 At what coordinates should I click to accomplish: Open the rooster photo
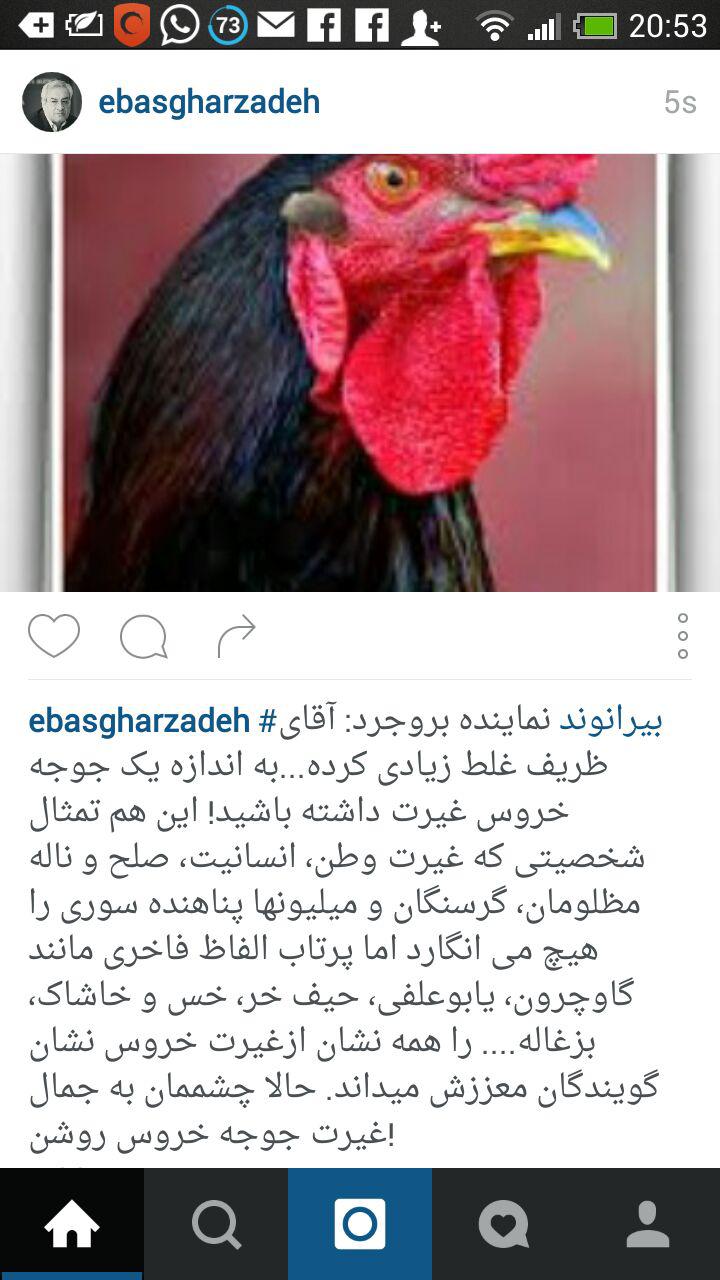click(360, 372)
